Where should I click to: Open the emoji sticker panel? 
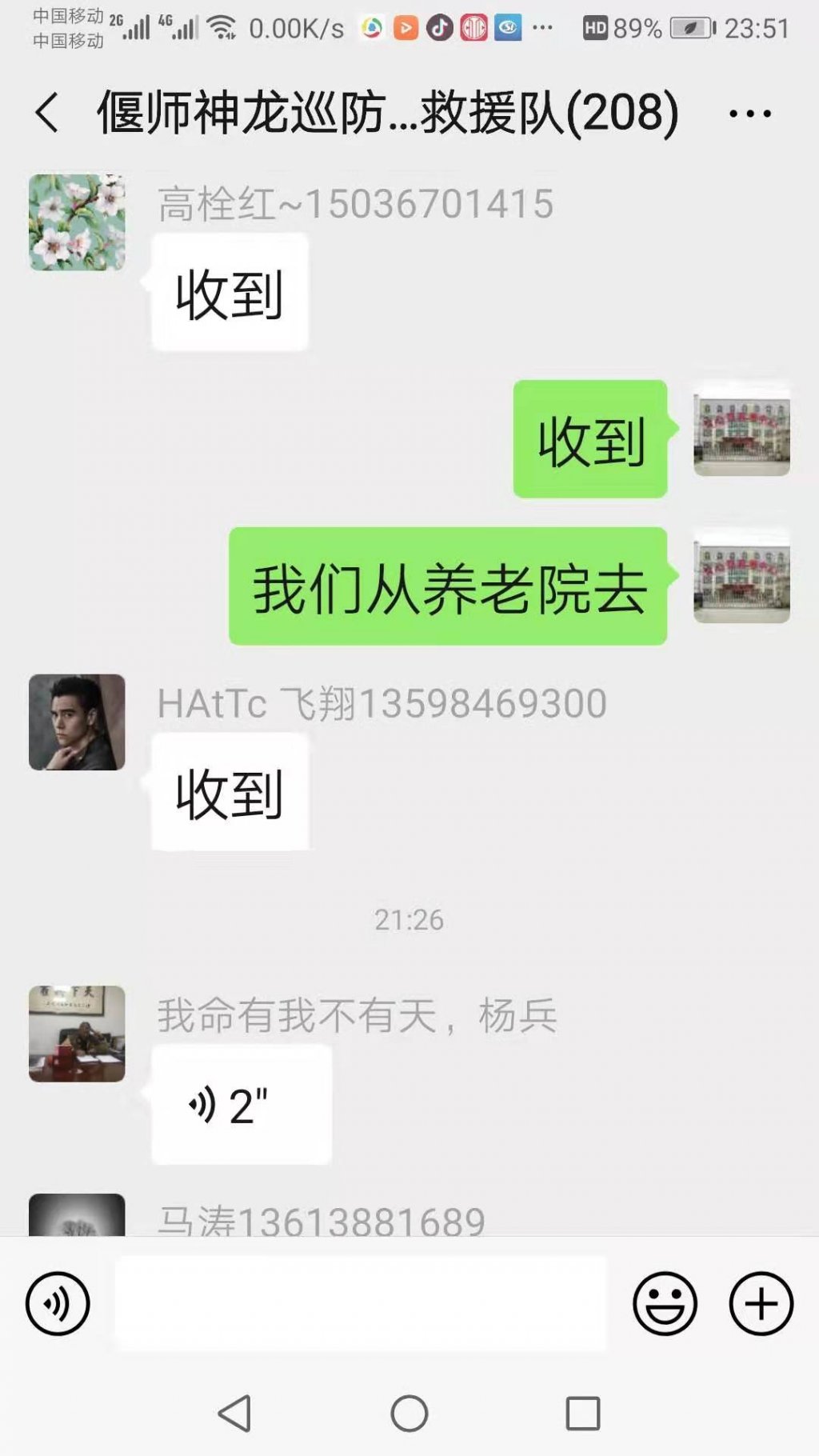664,1303
